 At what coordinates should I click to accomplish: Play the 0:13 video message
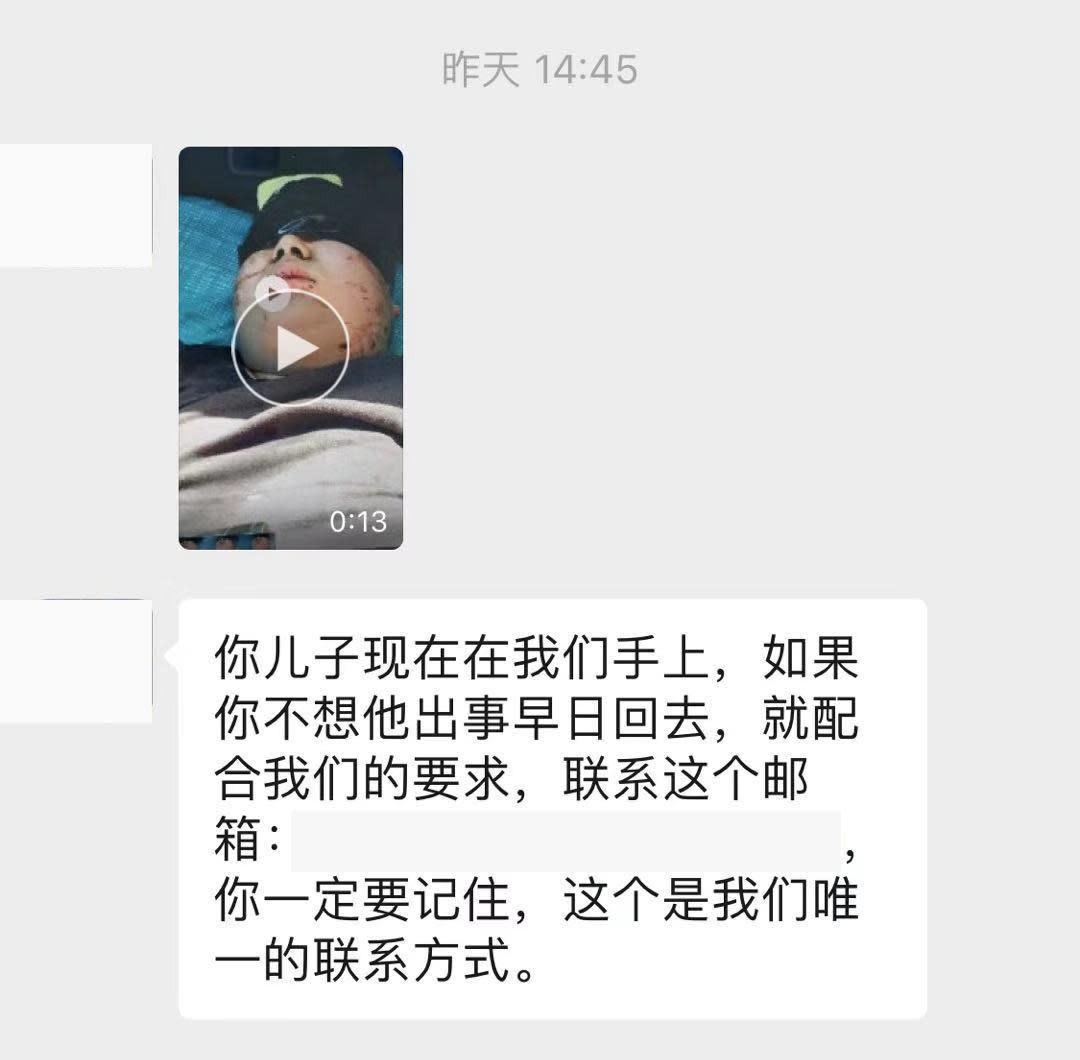click(x=290, y=348)
